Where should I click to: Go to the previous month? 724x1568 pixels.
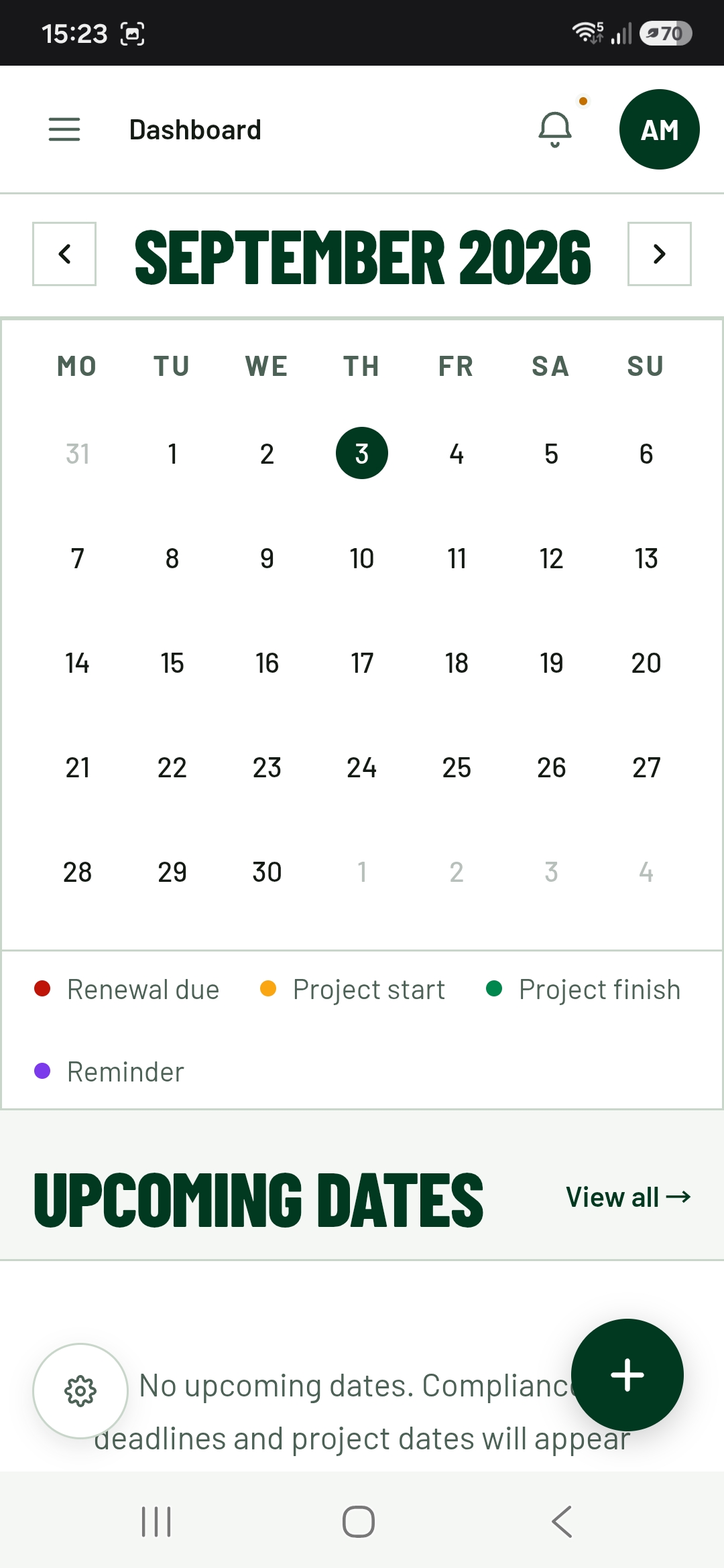click(x=64, y=254)
